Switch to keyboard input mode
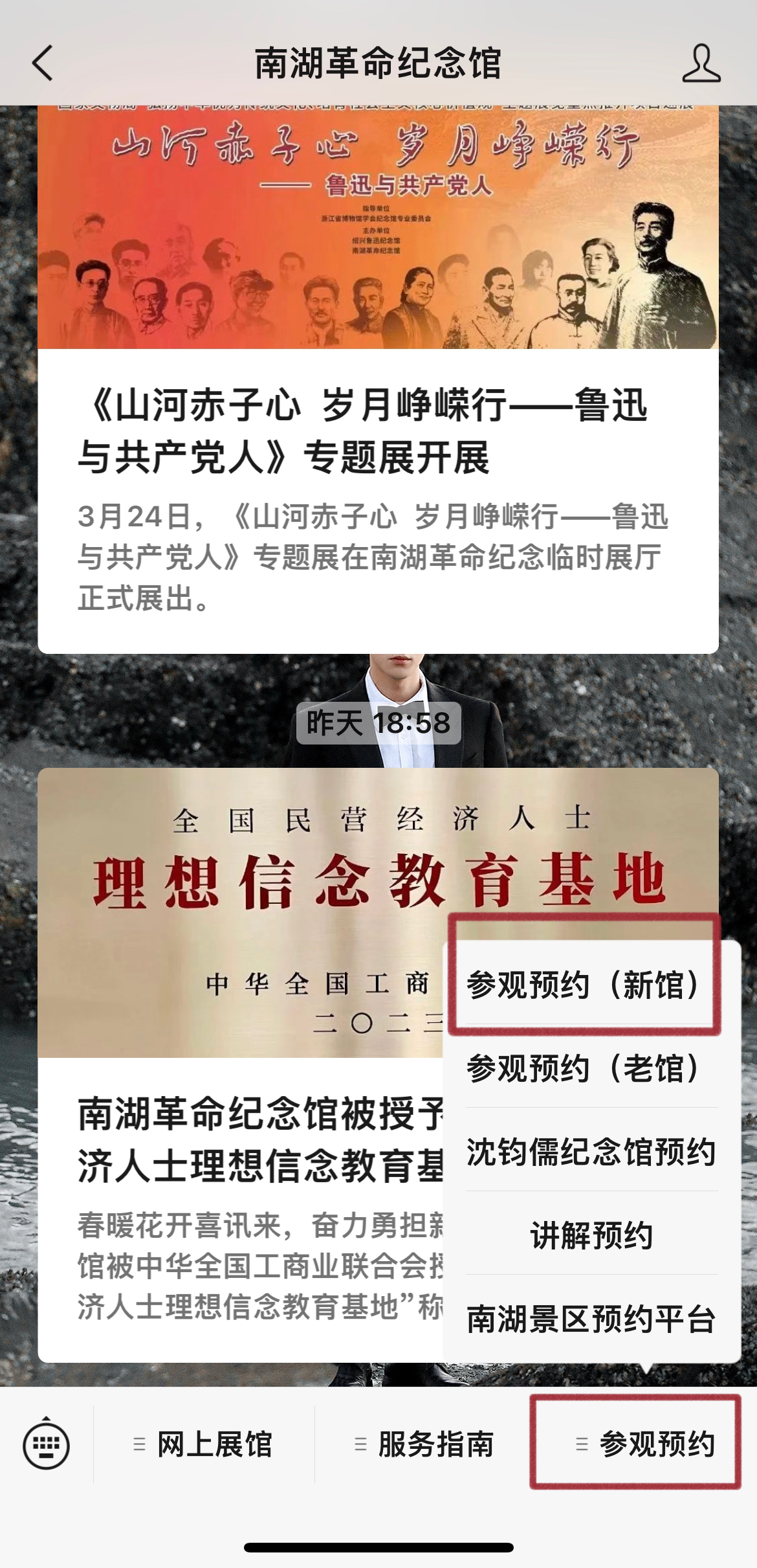This screenshot has width=757, height=1568. 47,1444
